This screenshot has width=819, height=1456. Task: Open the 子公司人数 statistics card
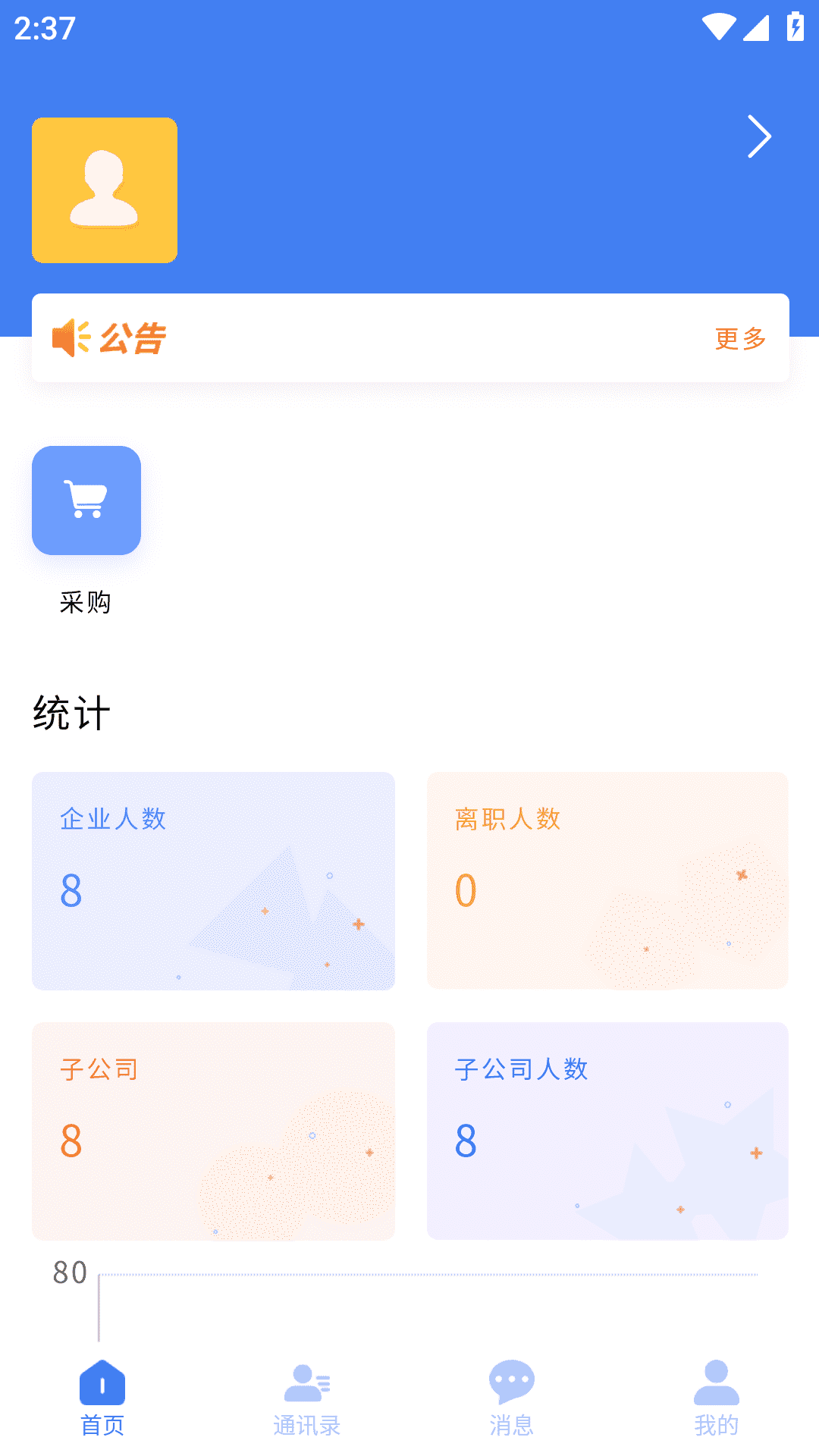[607, 1131]
